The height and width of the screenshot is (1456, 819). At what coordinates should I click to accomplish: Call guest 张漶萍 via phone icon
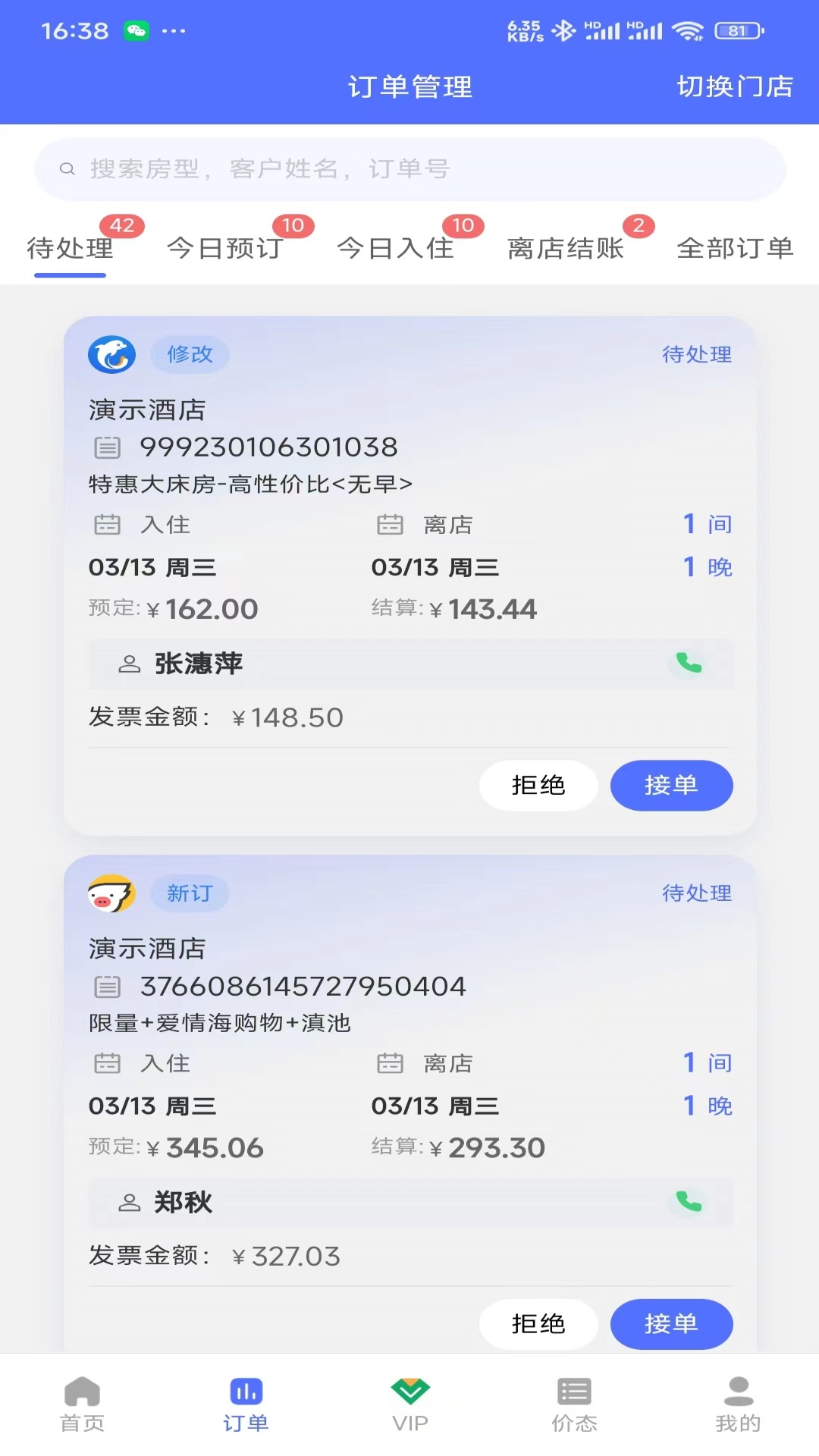coord(689,664)
